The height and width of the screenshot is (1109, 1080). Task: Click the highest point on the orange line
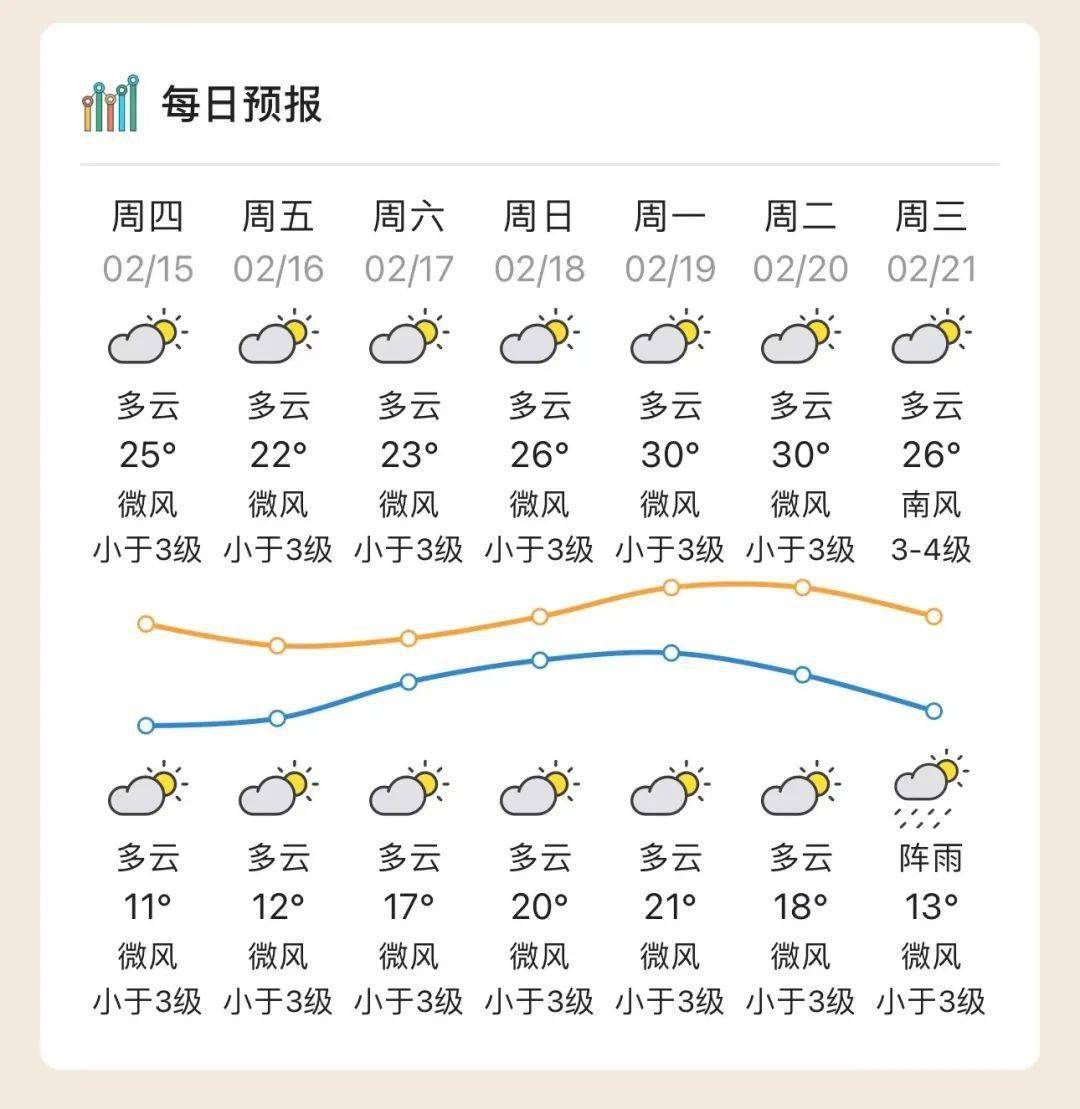click(x=669, y=587)
